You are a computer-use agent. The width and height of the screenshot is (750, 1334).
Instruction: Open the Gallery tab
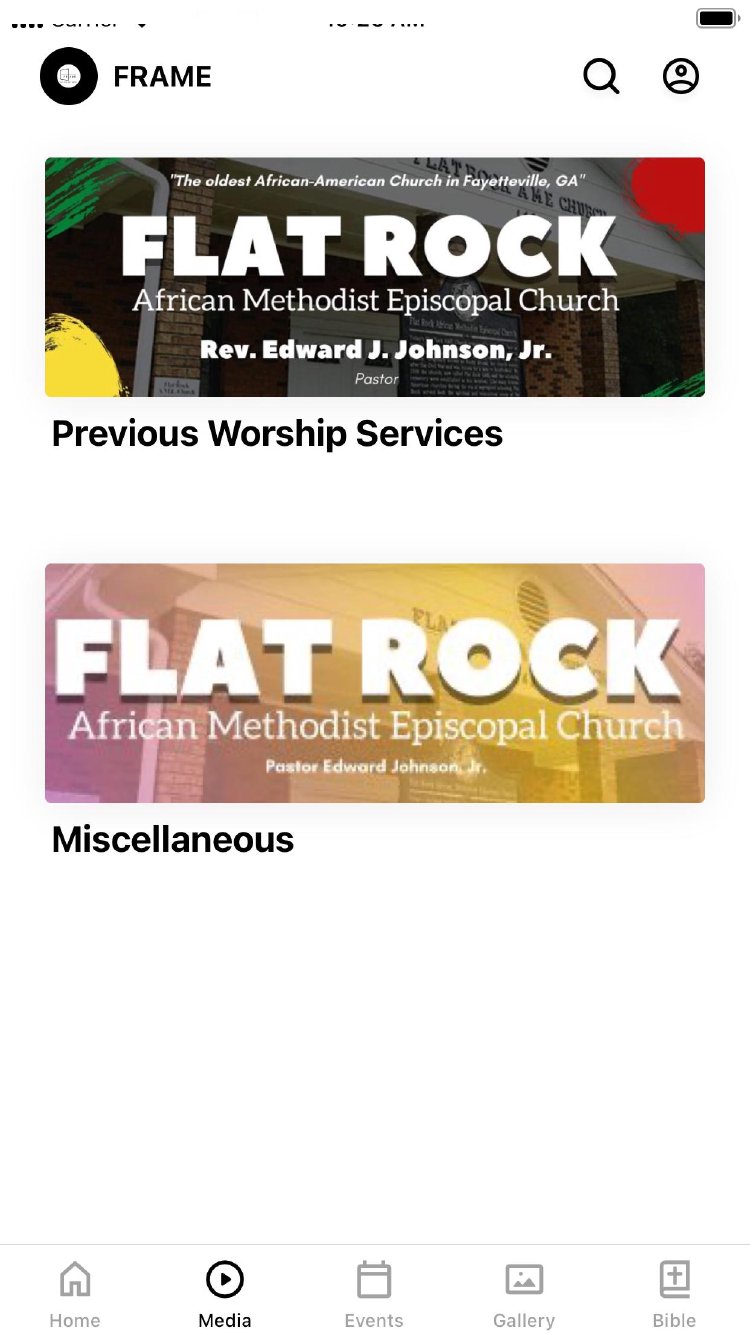524,1293
